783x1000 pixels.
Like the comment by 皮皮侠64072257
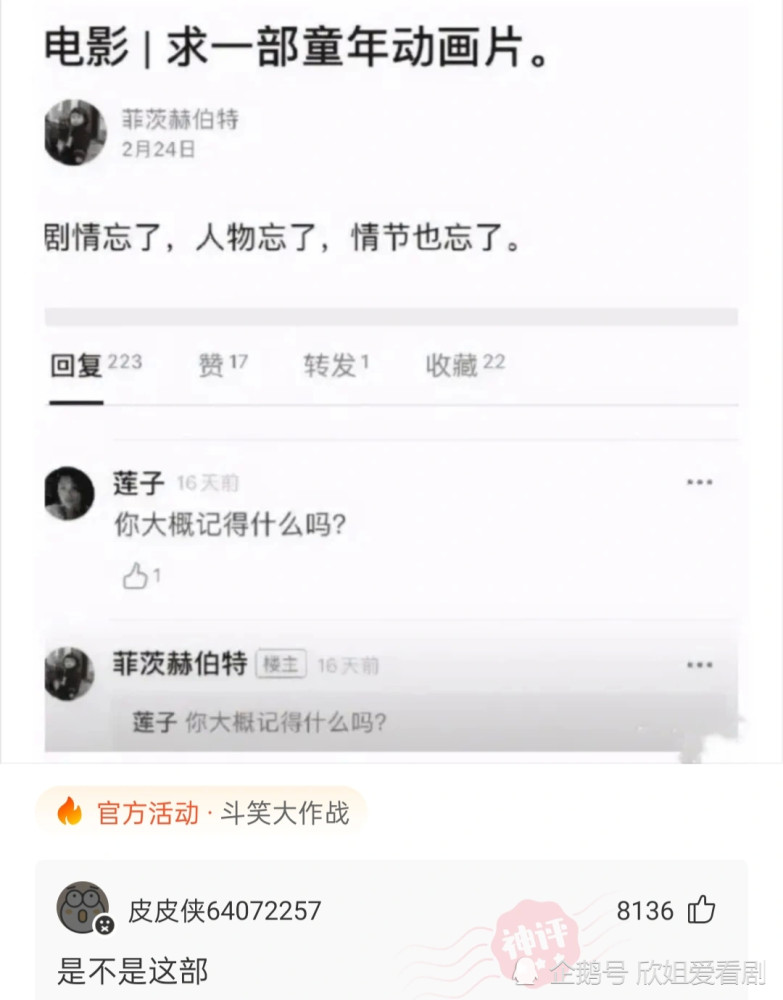702,910
